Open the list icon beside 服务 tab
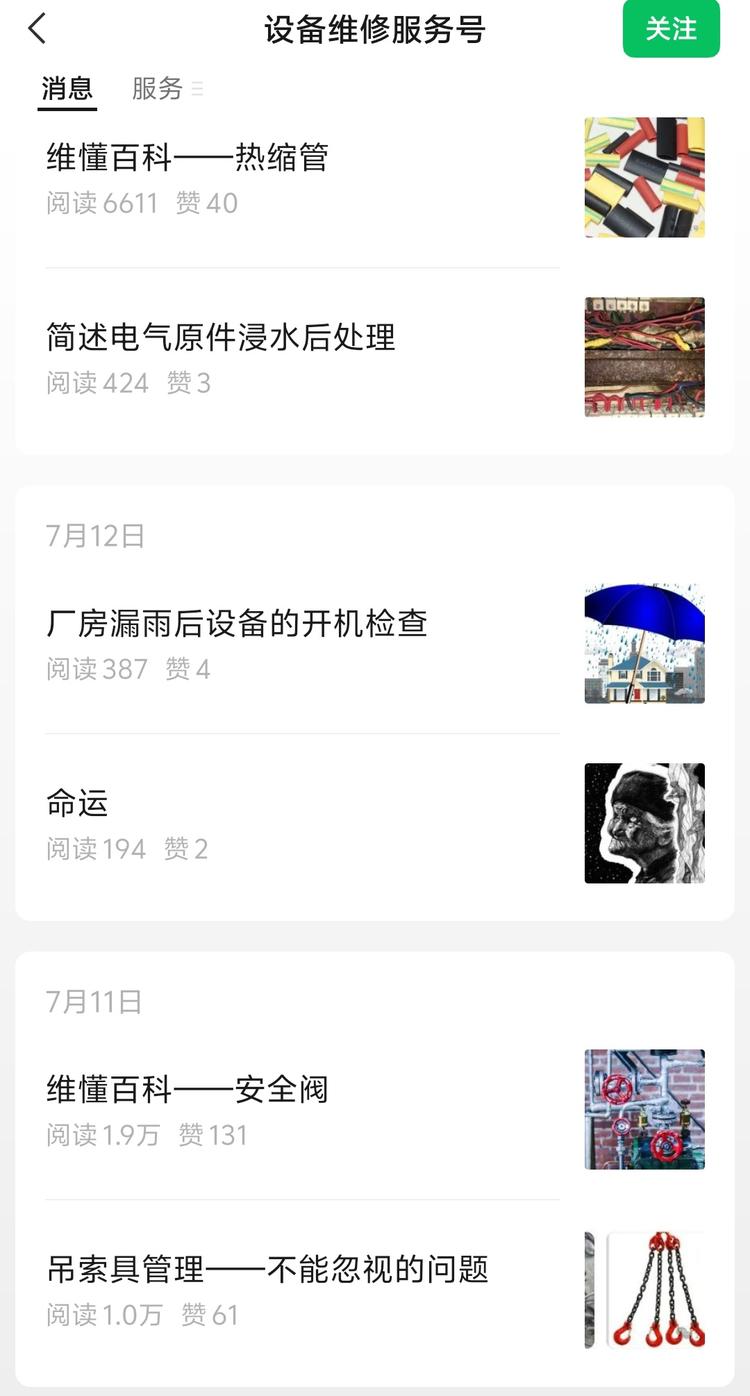 pos(197,90)
